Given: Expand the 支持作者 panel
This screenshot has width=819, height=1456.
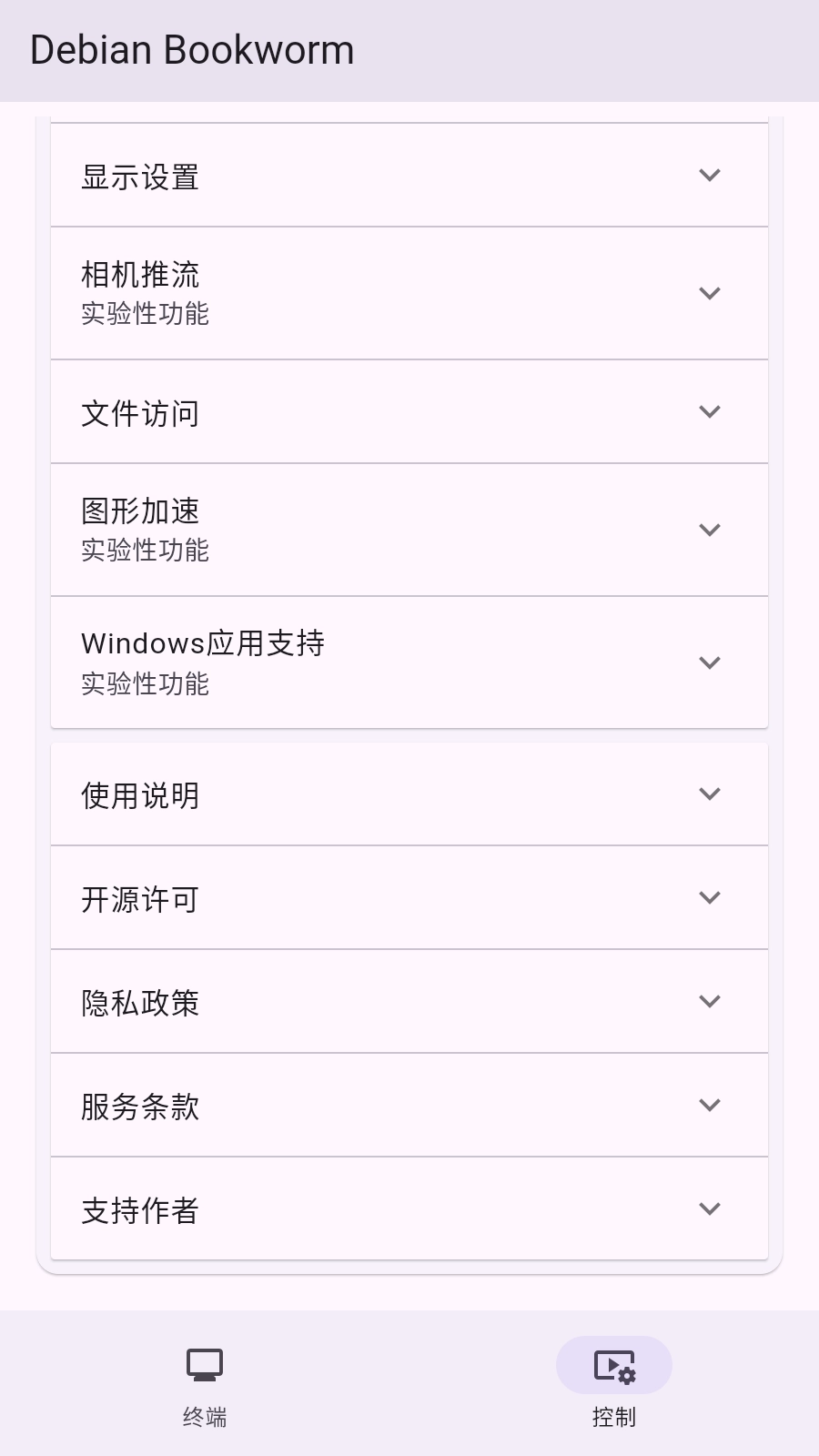Looking at the screenshot, I should click(x=409, y=1209).
